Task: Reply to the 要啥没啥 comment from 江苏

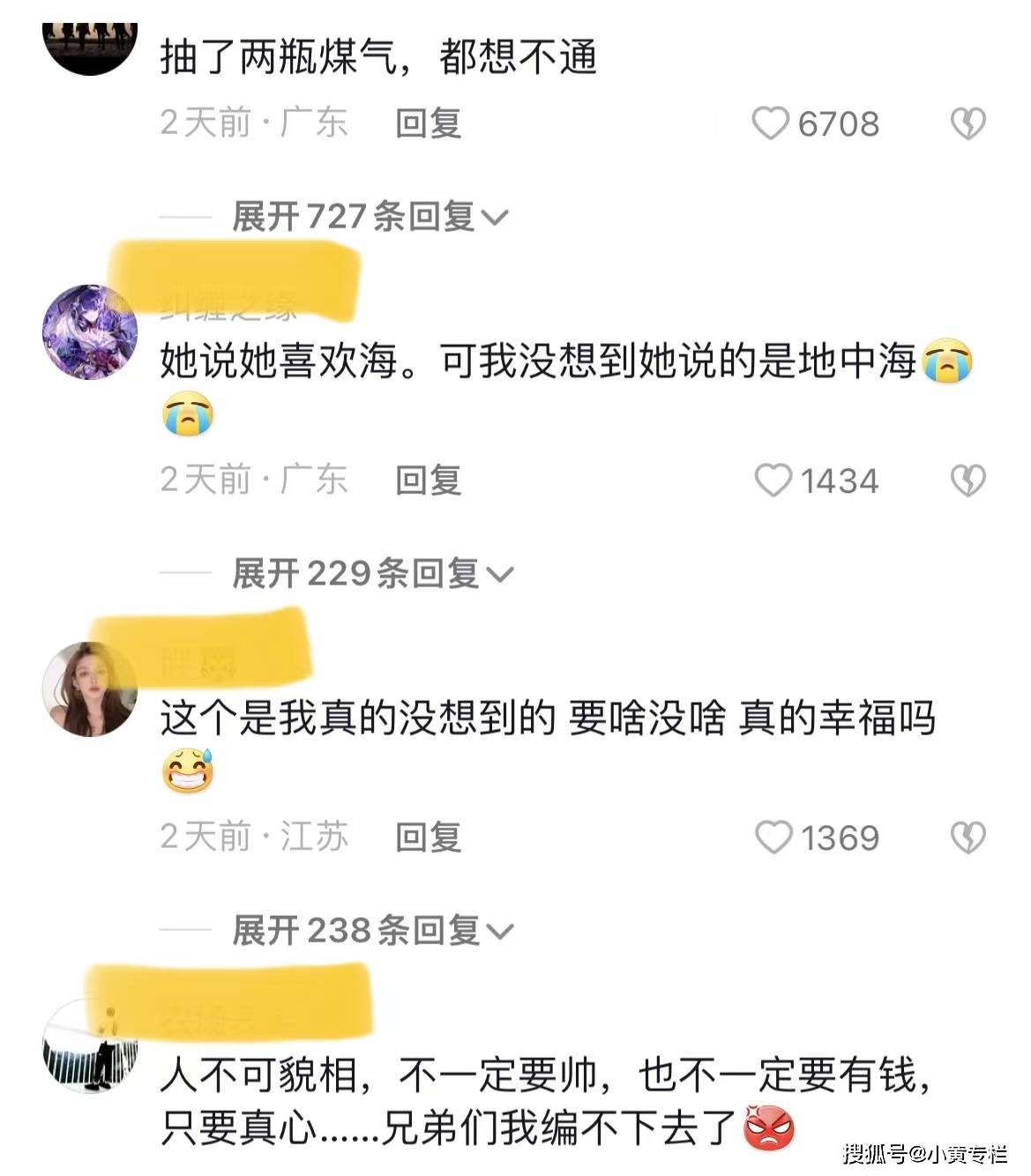Action: (428, 837)
